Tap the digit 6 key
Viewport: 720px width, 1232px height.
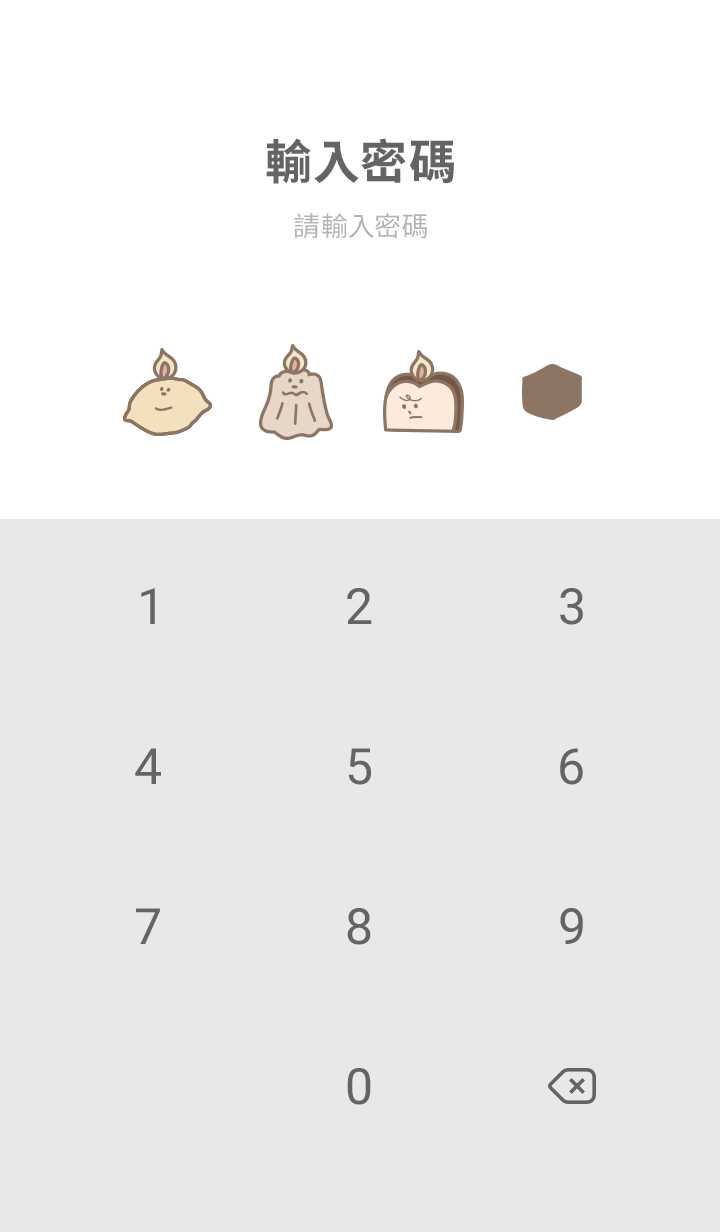[x=571, y=767]
